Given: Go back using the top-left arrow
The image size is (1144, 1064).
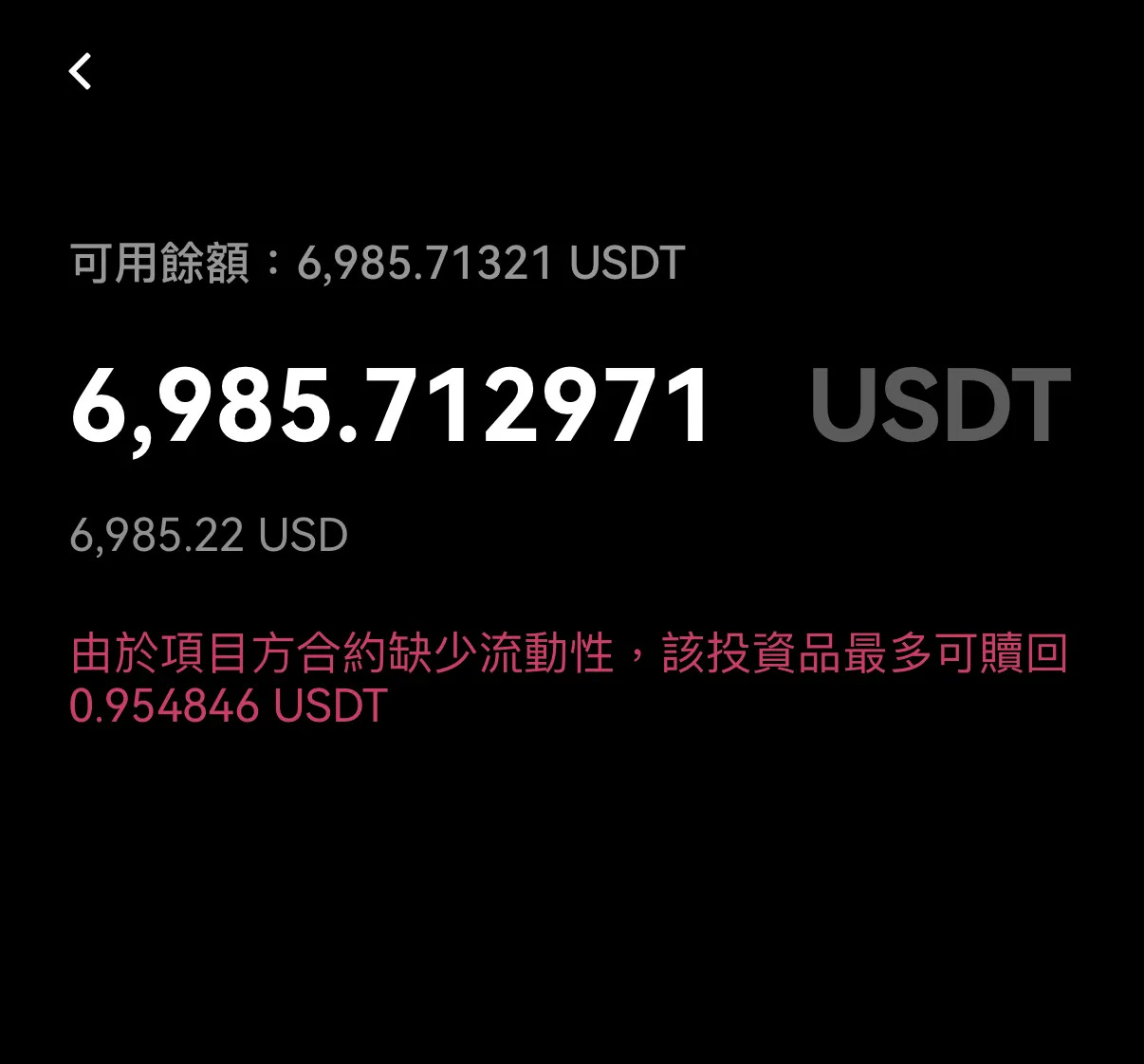Looking at the screenshot, I should click(x=81, y=71).
